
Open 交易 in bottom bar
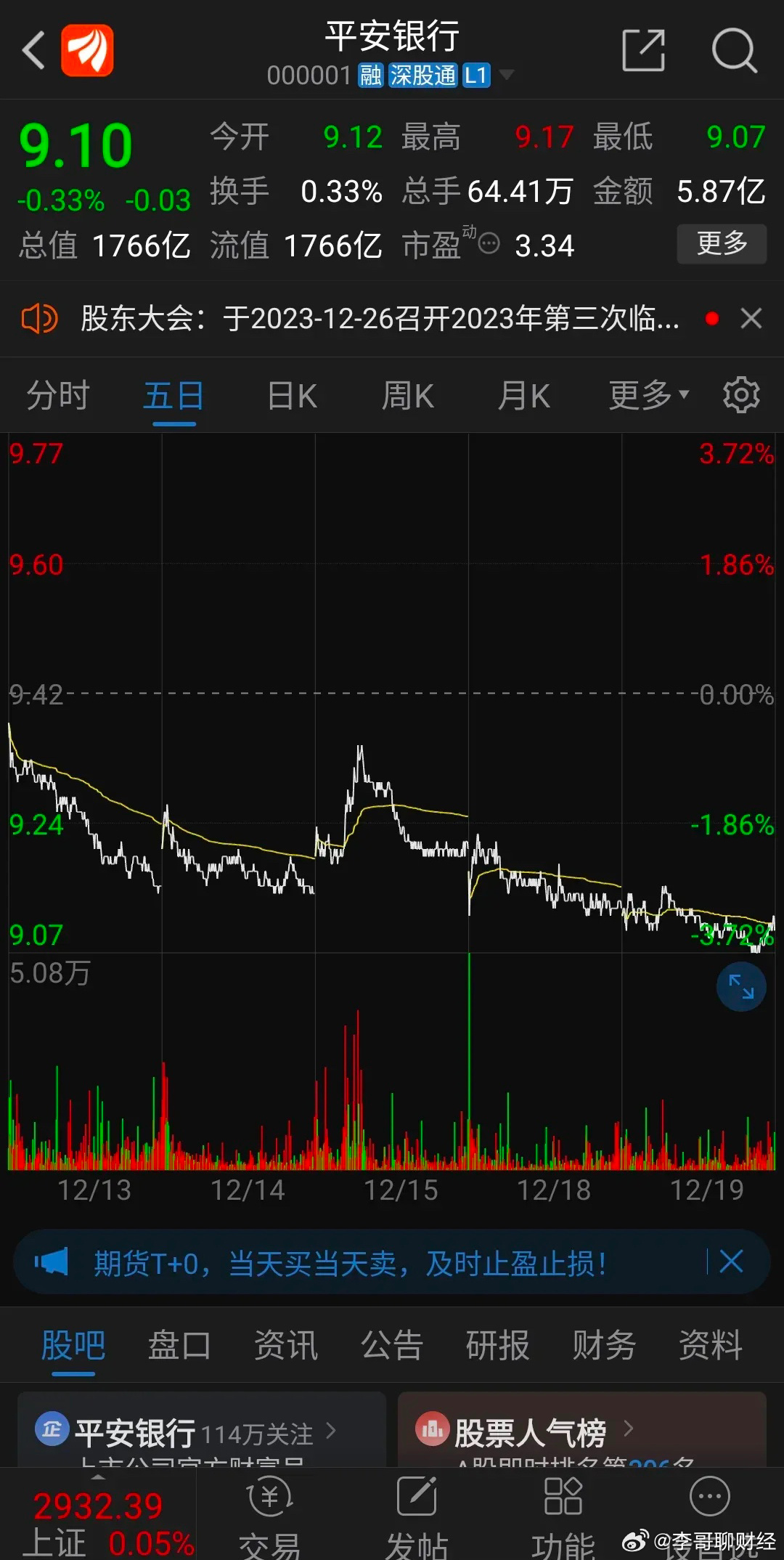tap(270, 1516)
